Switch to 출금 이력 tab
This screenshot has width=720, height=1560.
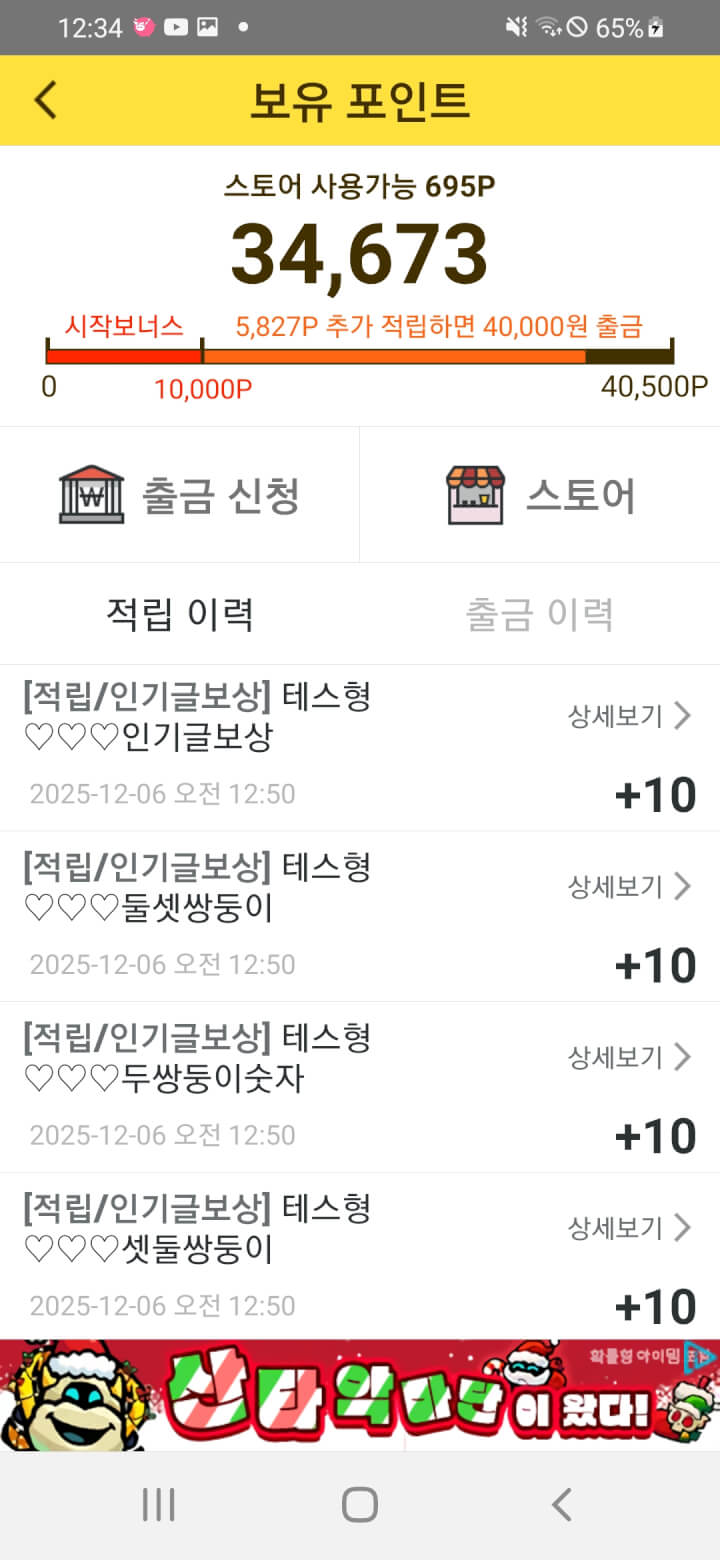tap(540, 614)
